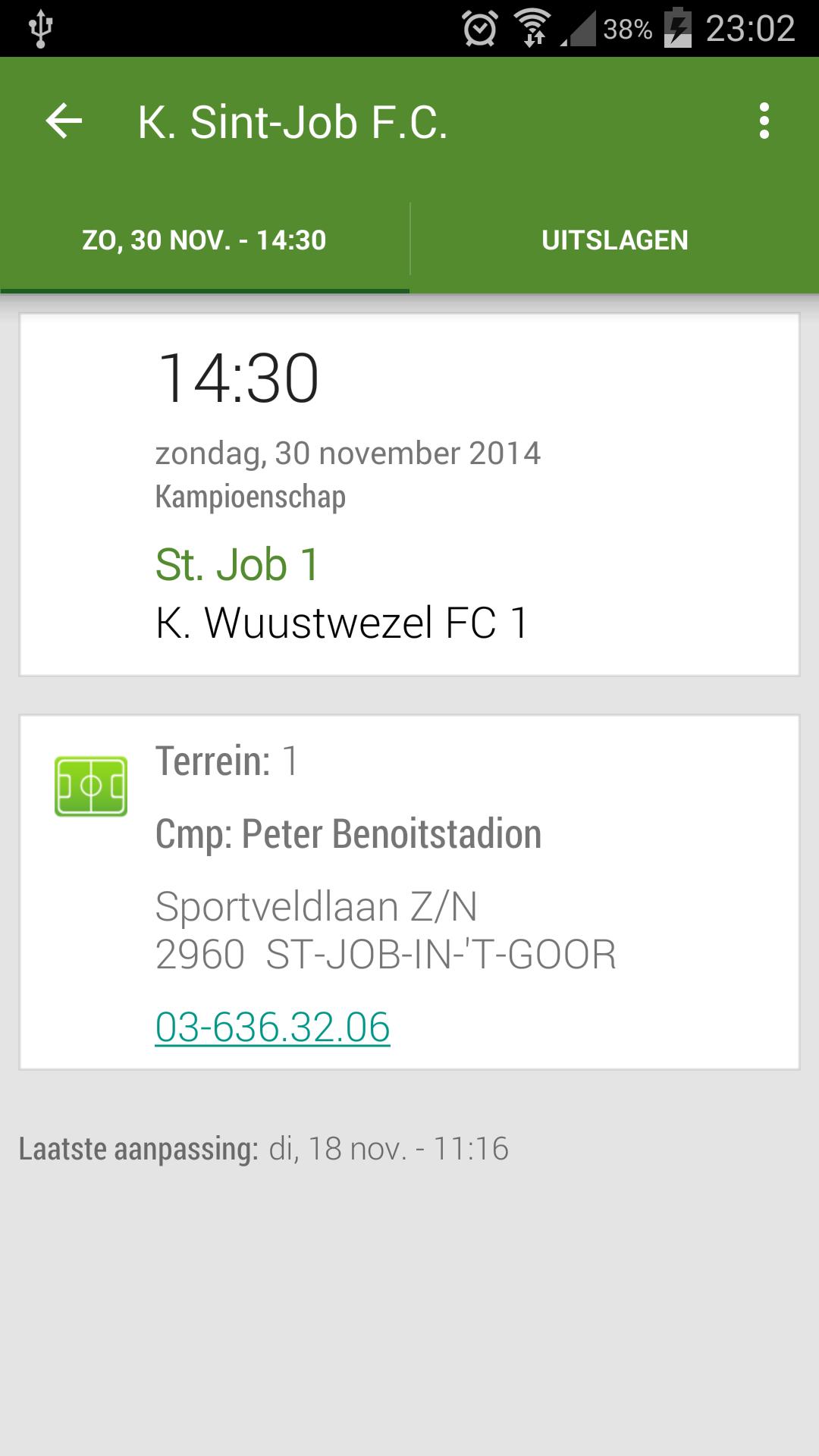Viewport: 819px width, 1456px height.
Task: Open the match details card
Action: coord(409,493)
